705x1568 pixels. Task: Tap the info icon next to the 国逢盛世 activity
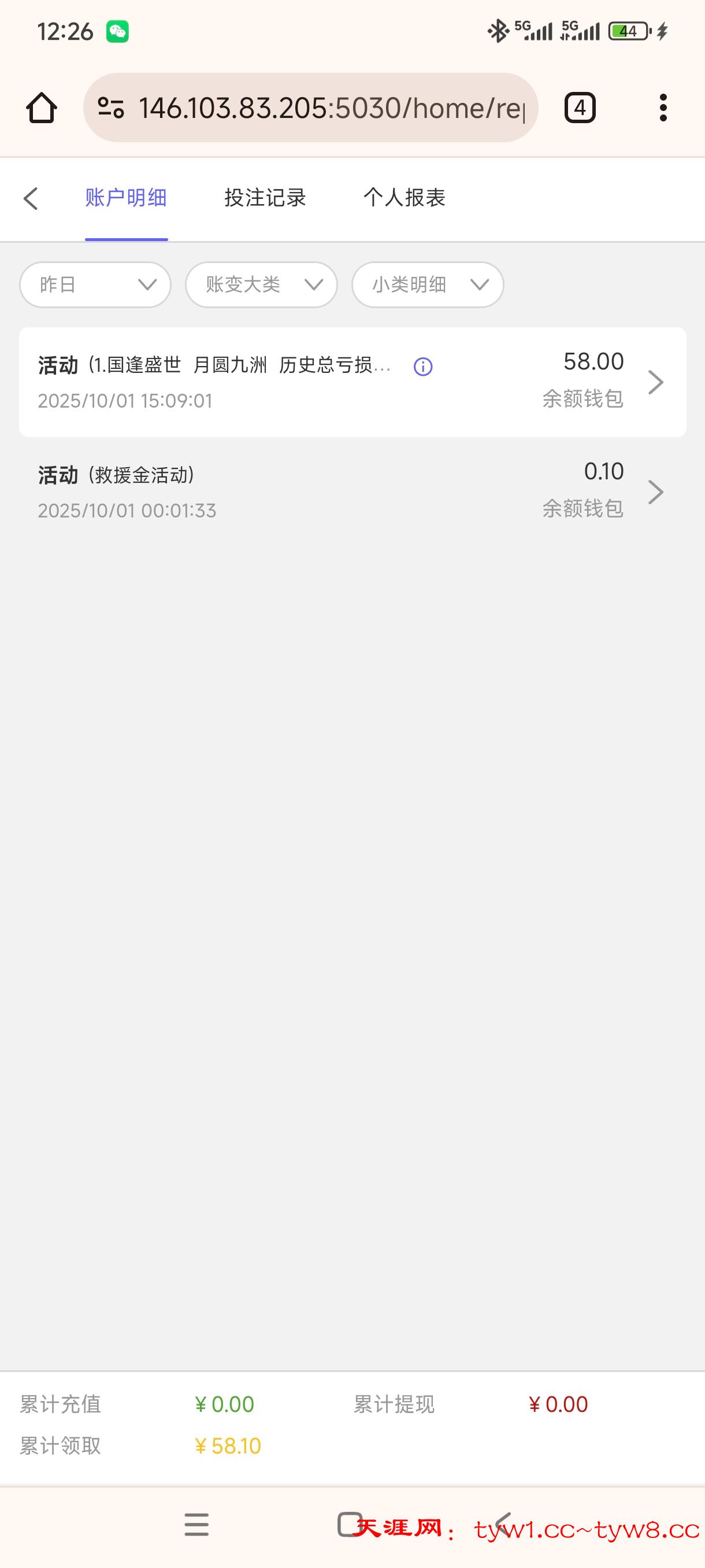click(422, 368)
